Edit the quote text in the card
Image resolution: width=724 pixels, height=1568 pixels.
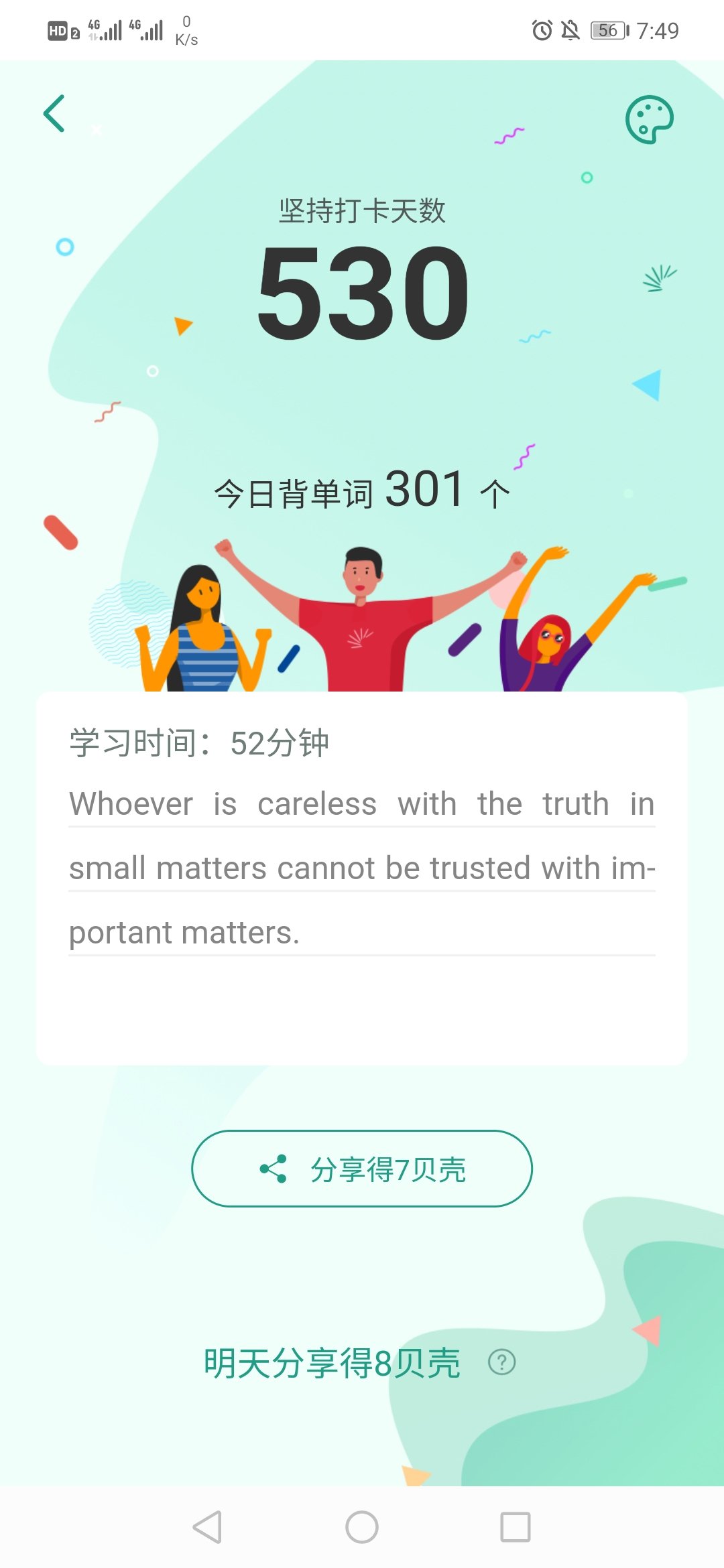pyautogui.click(x=362, y=868)
